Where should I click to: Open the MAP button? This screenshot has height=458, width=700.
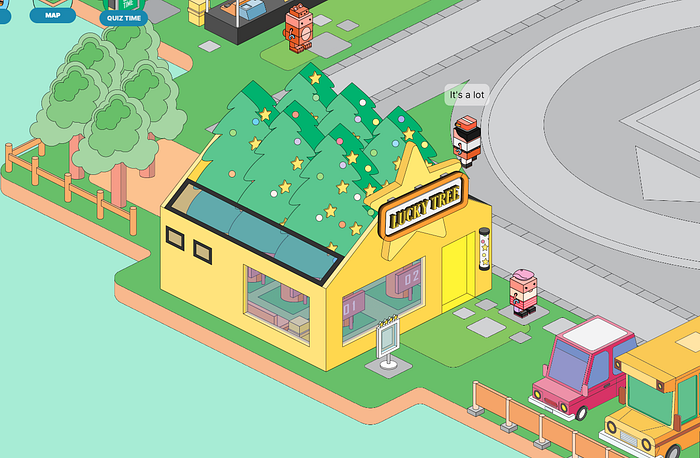coord(52,14)
